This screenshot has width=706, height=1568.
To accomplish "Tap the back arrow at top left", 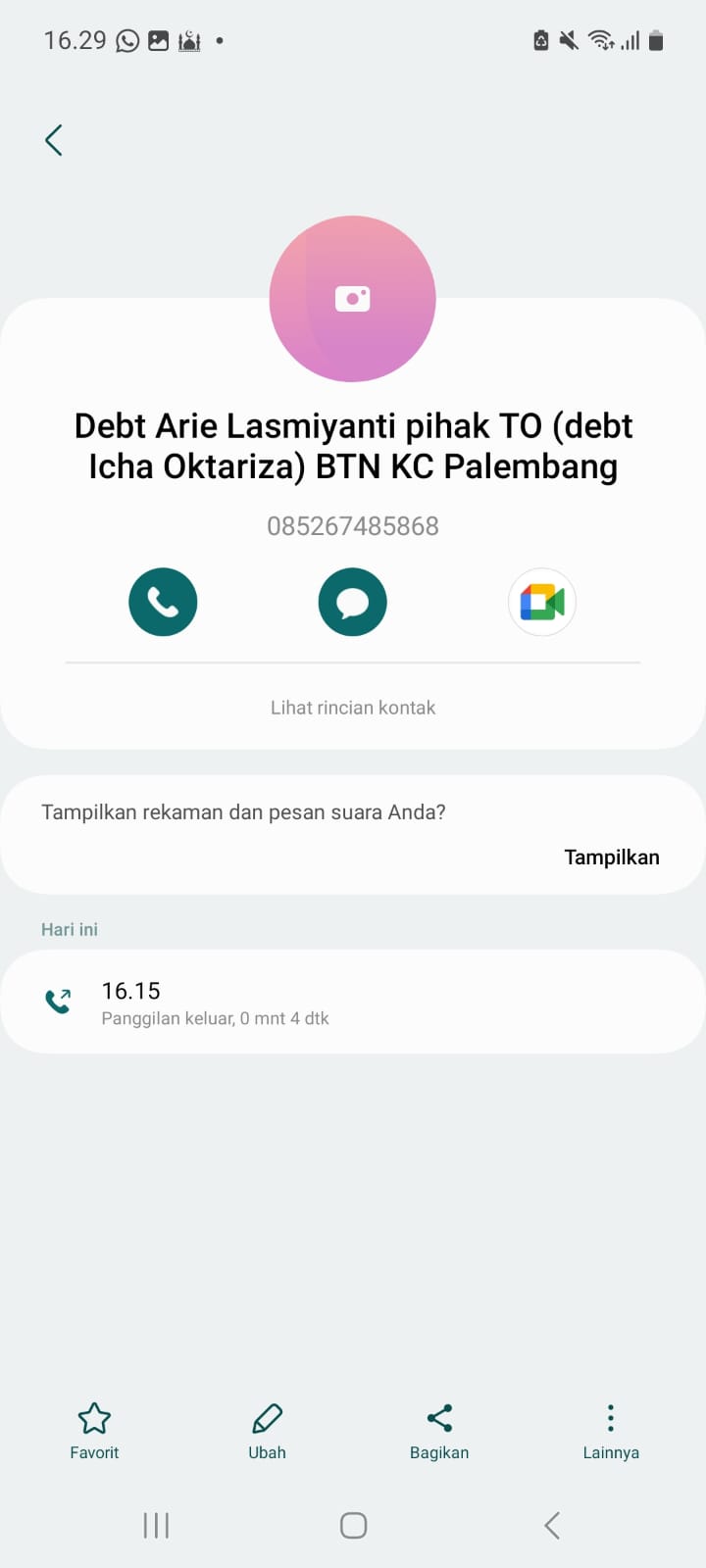I will [x=54, y=139].
